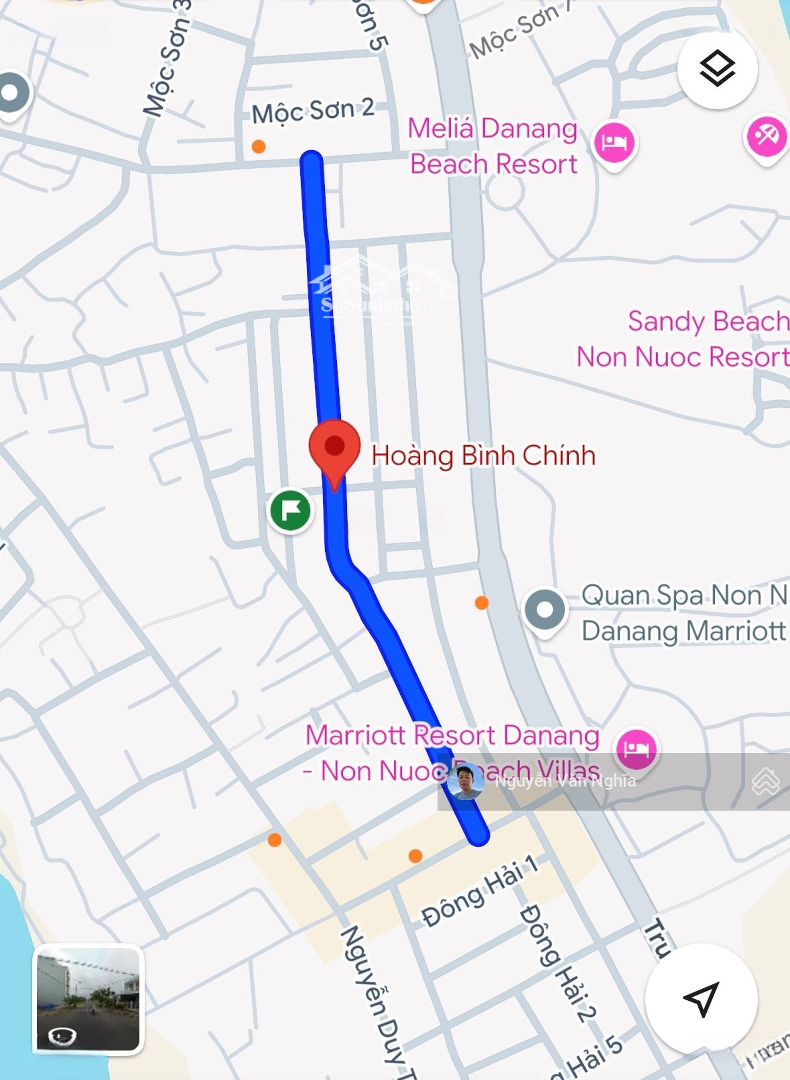Tap the my-location arrow button
Image resolution: width=790 pixels, height=1080 pixels.
pyautogui.click(x=700, y=997)
